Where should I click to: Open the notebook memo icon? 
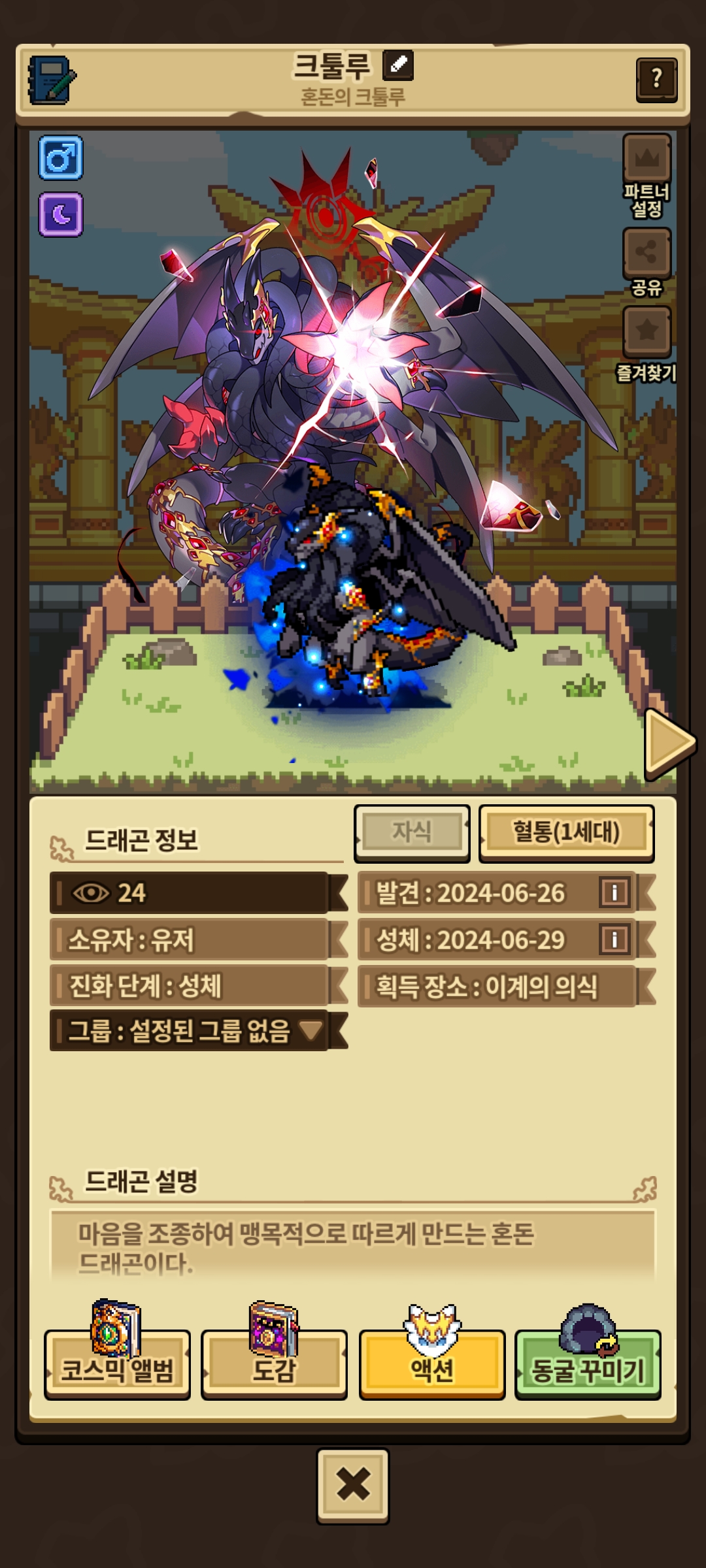(51, 80)
